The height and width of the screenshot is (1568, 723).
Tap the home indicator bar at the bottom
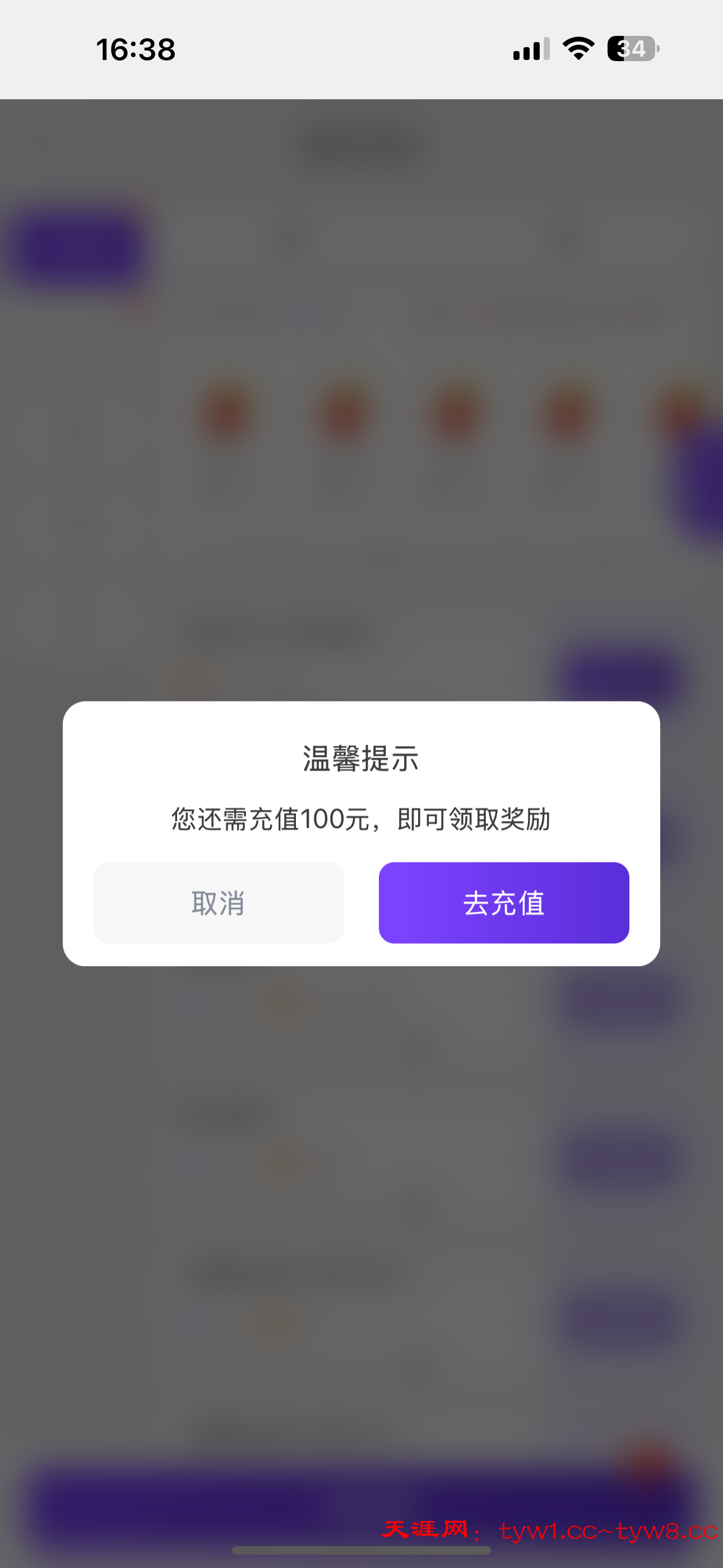coord(361,1549)
